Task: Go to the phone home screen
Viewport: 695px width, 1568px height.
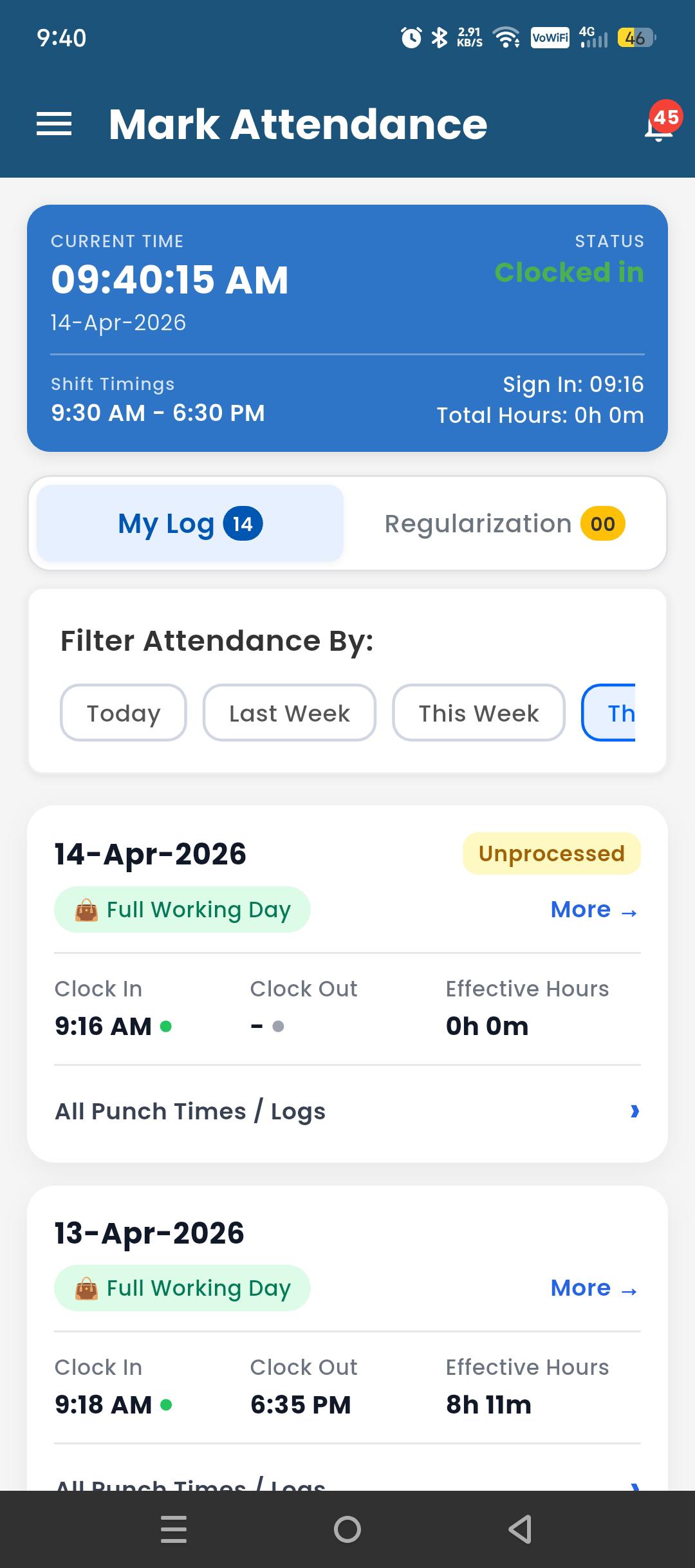Action: [347, 1529]
